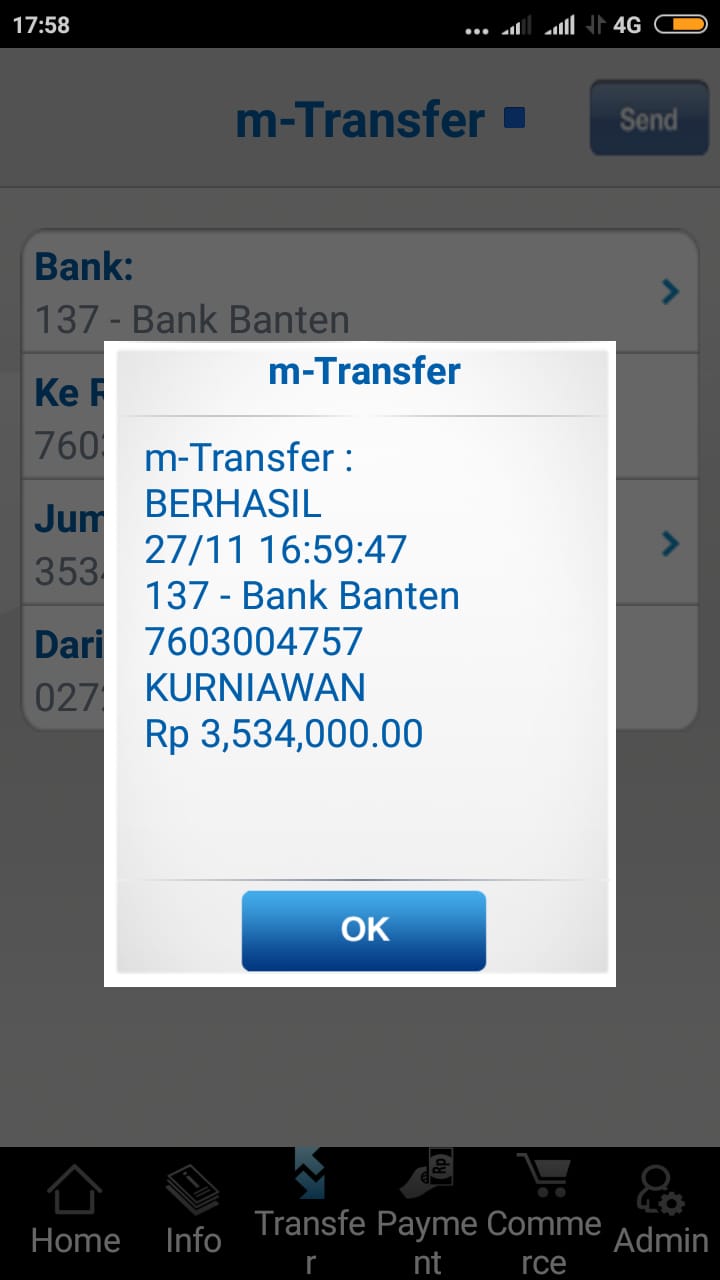Switch to the Payment tab

427,1212
